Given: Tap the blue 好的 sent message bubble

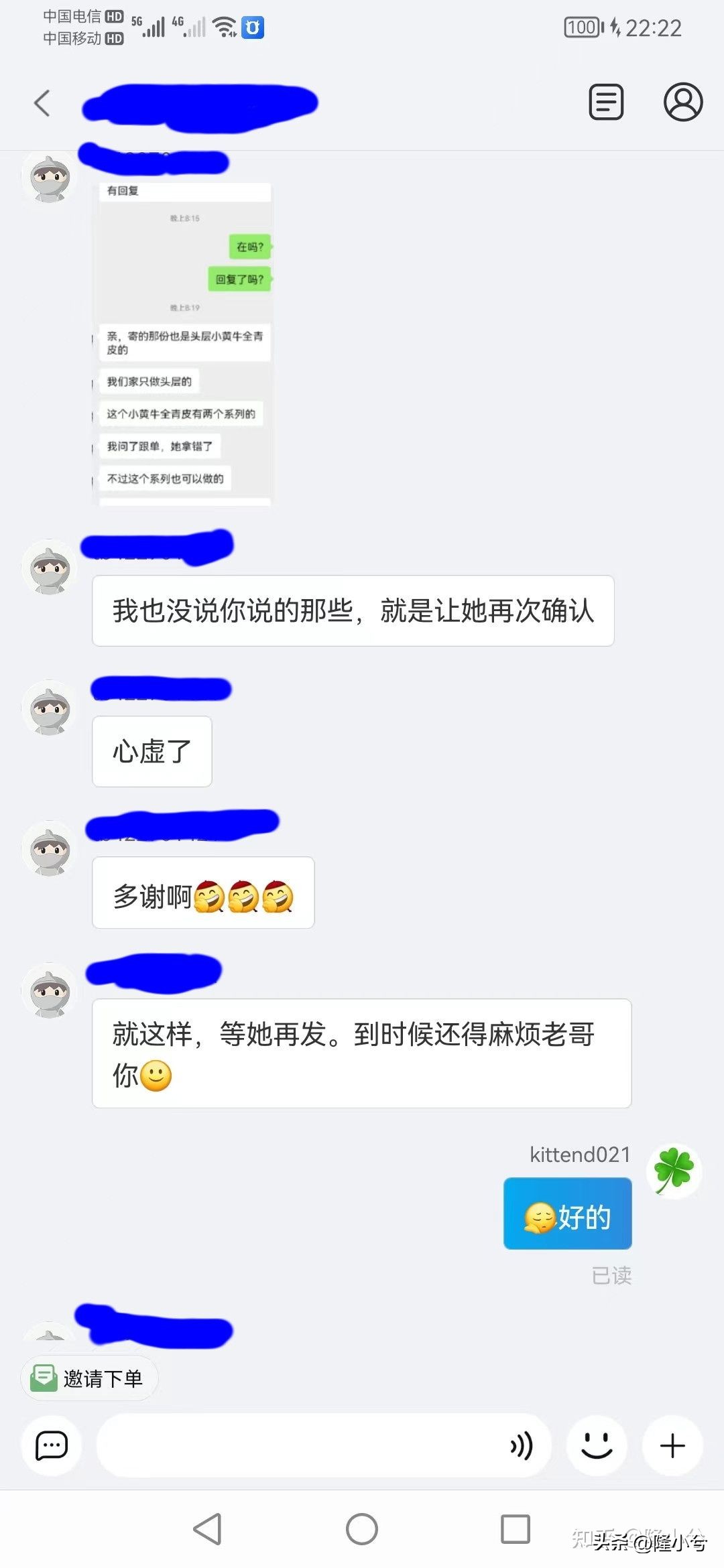Looking at the screenshot, I should coord(567,1214).
